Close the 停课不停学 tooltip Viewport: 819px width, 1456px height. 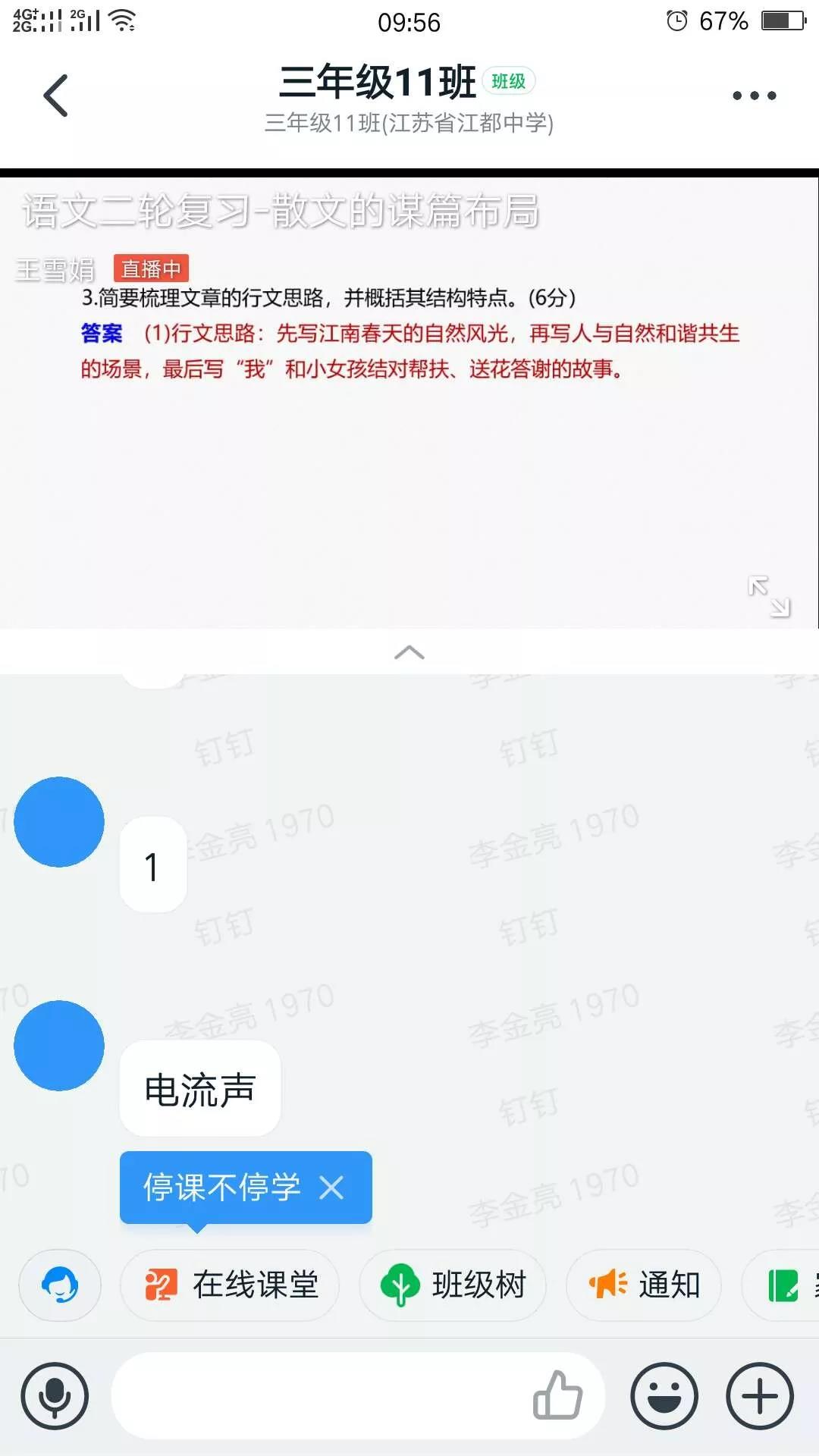331,1188
